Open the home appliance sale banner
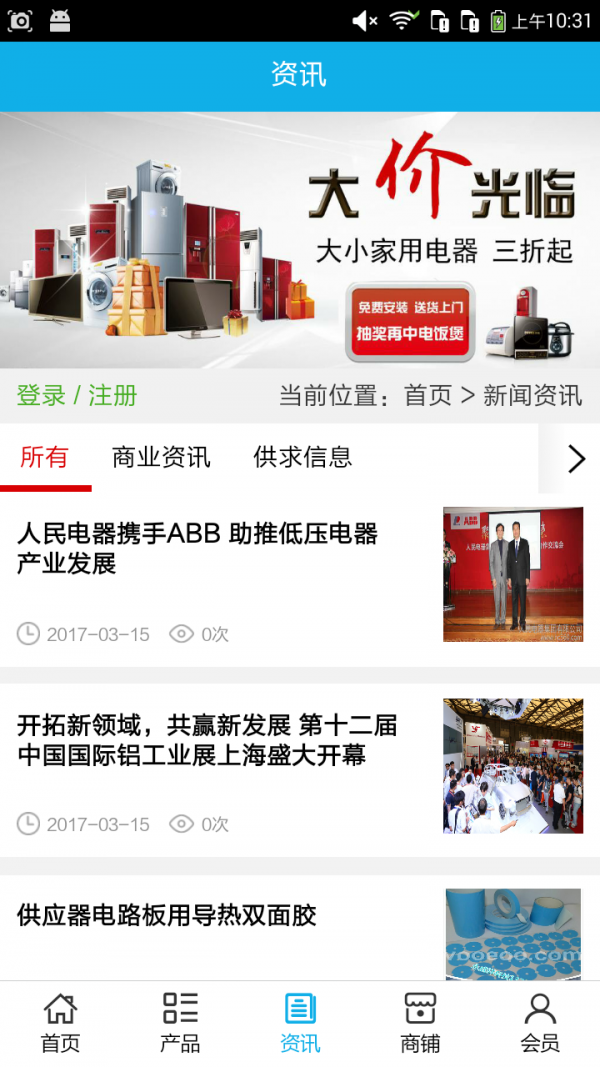Screen dimensions: 600x1067 point(300,240)
